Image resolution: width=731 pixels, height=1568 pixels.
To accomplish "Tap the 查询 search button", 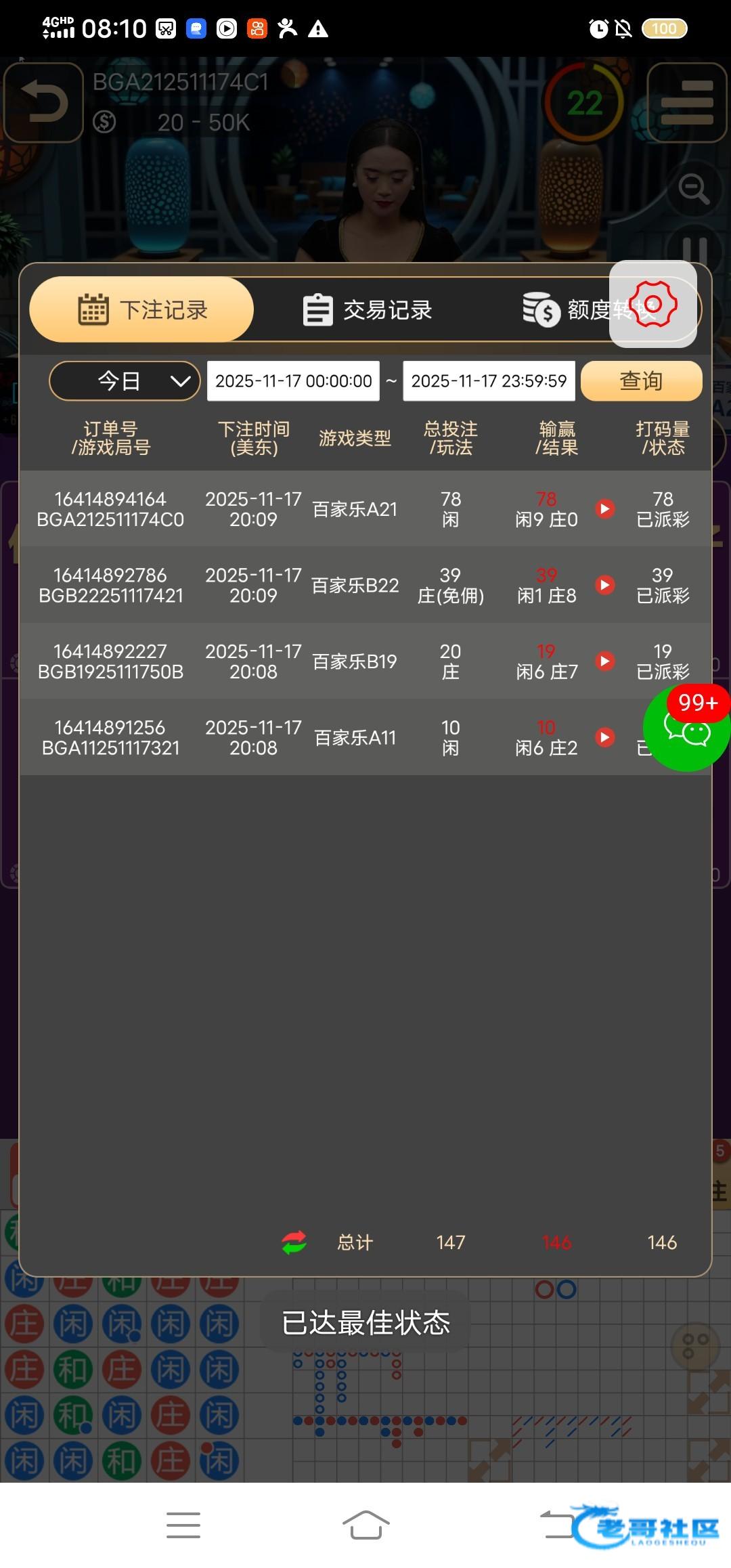I will 641,381.
